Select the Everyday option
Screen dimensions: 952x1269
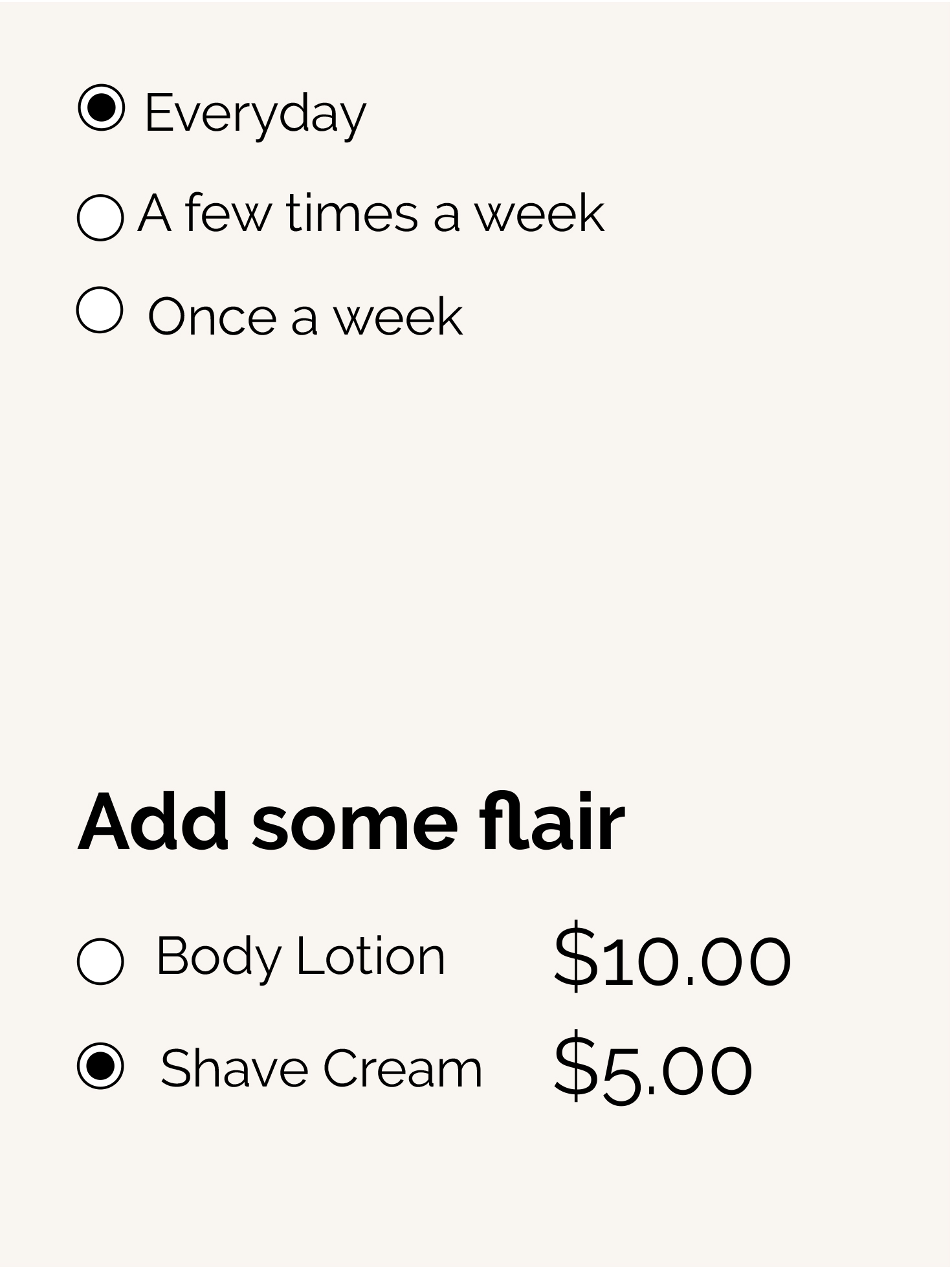101,108
